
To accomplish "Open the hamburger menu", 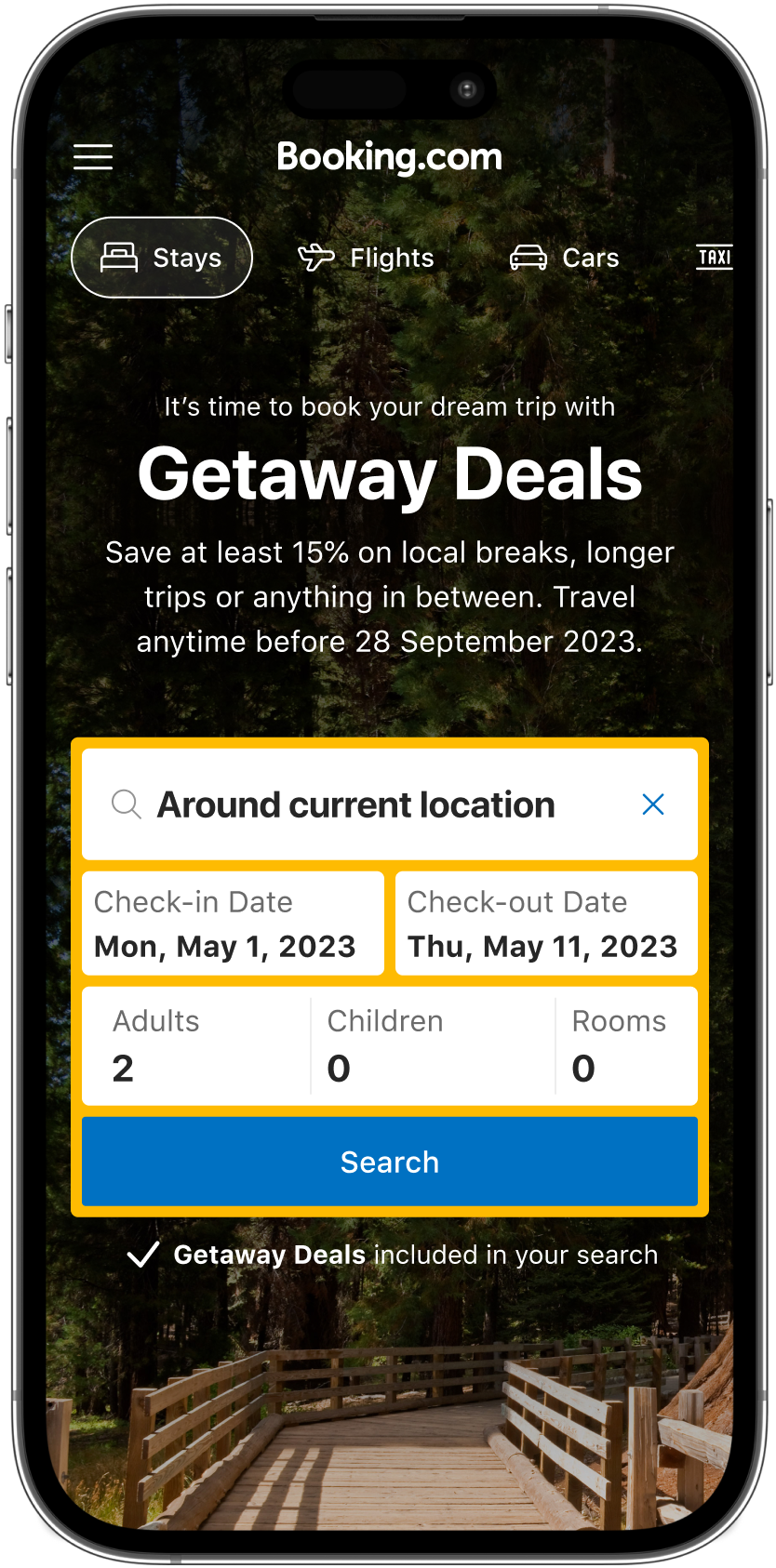I will [x=93, y=157].
